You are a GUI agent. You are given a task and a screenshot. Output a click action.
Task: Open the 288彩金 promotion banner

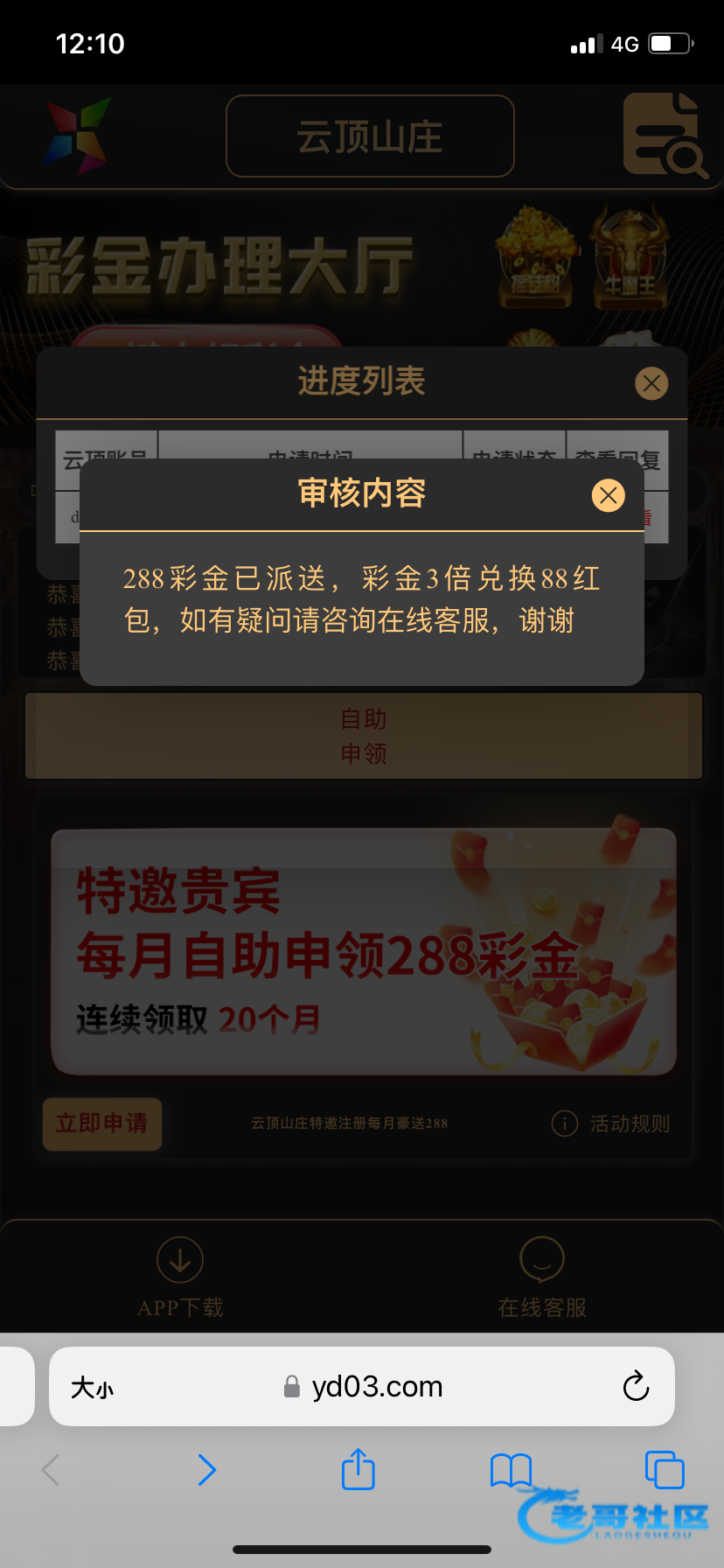(364, 951)
